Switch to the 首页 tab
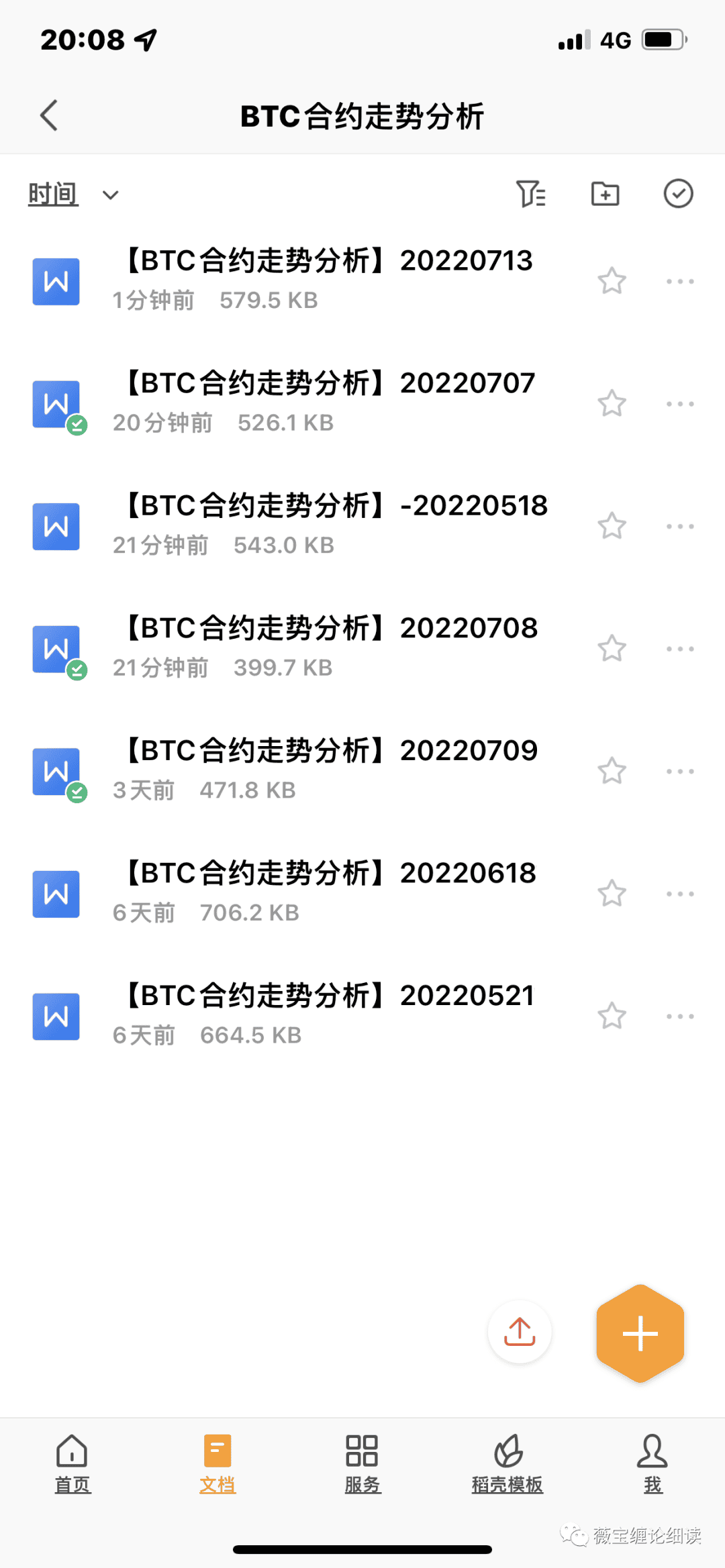The image size is (725, 1568). [x=72, y=1464]
